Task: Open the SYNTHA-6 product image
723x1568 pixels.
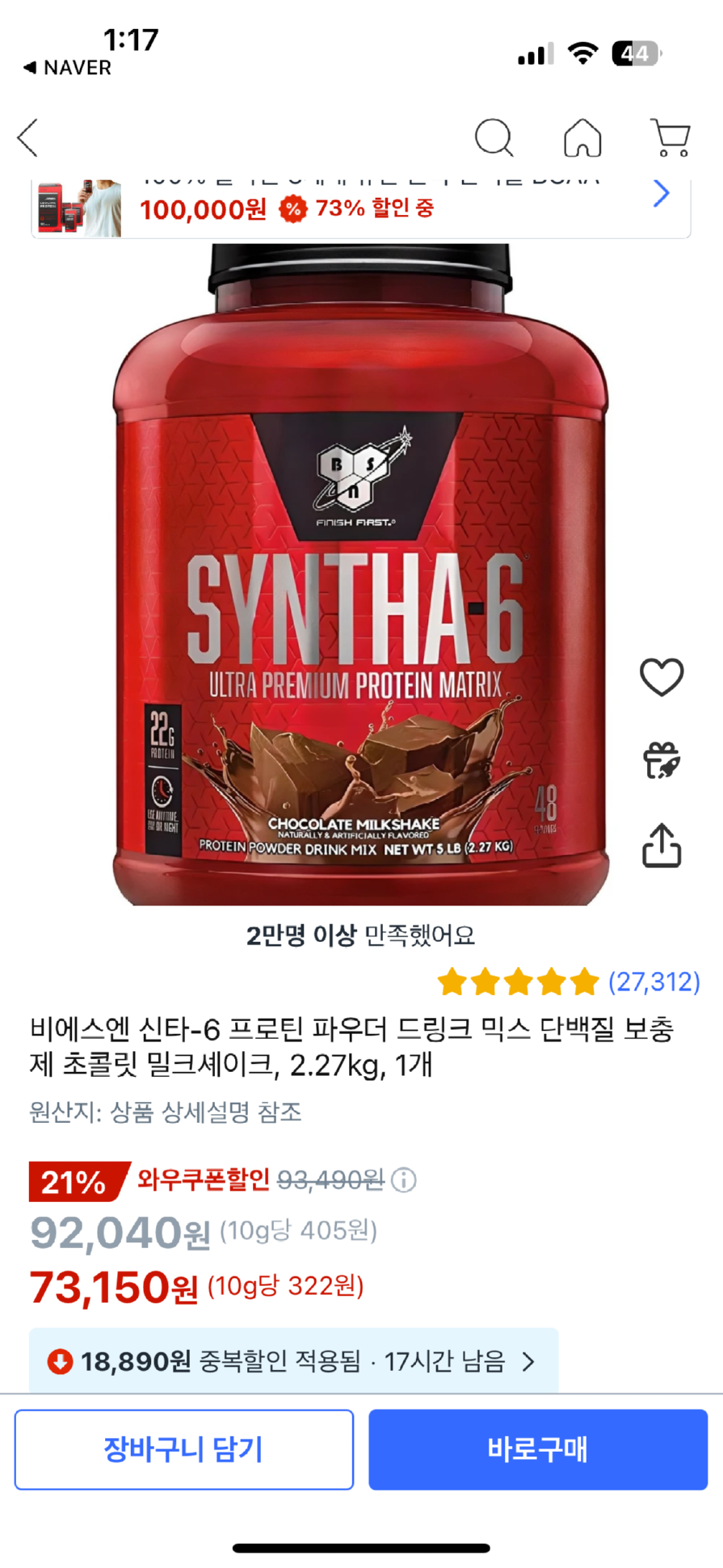Action: [360, 574]
